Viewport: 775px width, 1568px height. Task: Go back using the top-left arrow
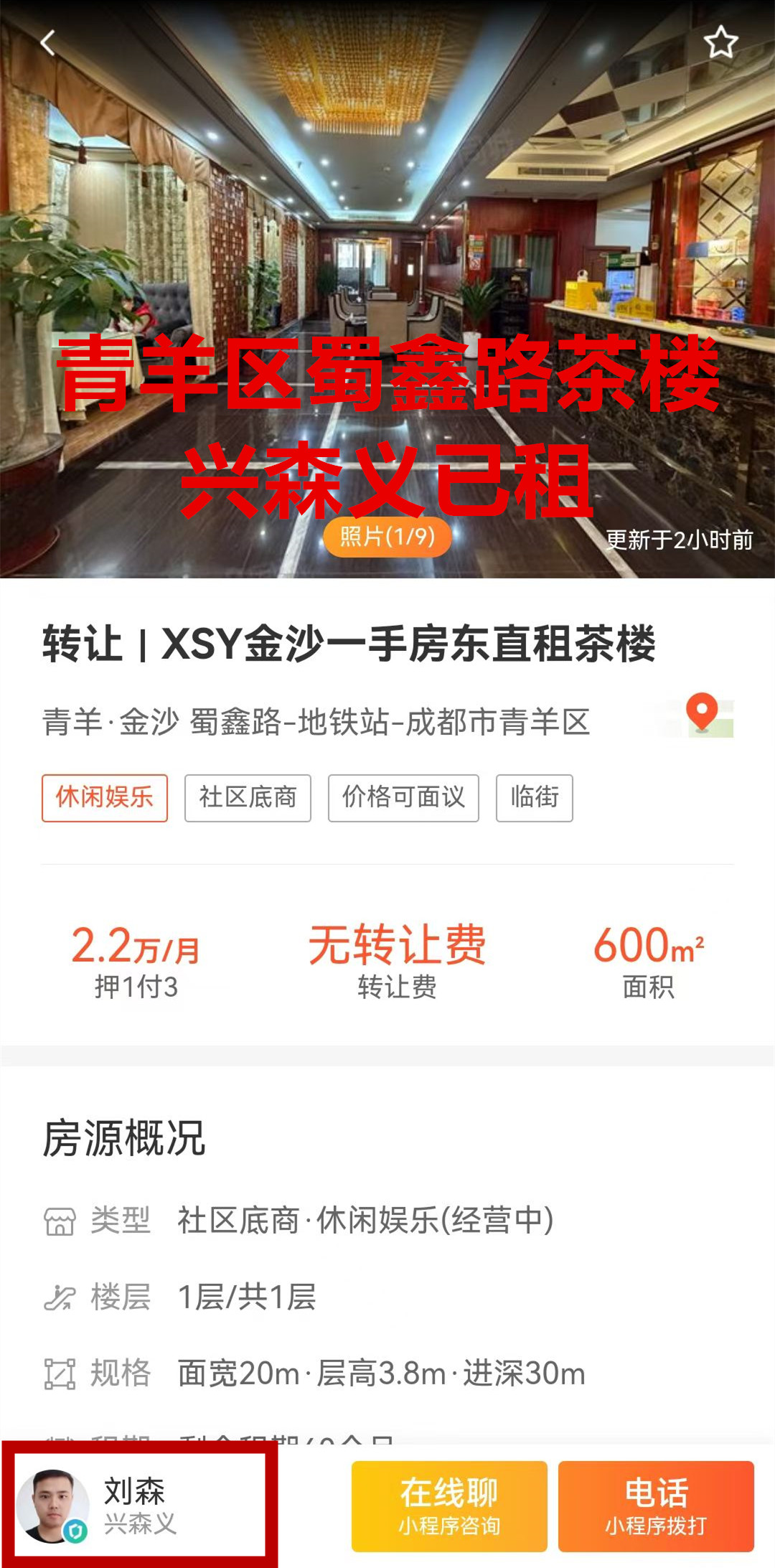[x=48, y=43]
